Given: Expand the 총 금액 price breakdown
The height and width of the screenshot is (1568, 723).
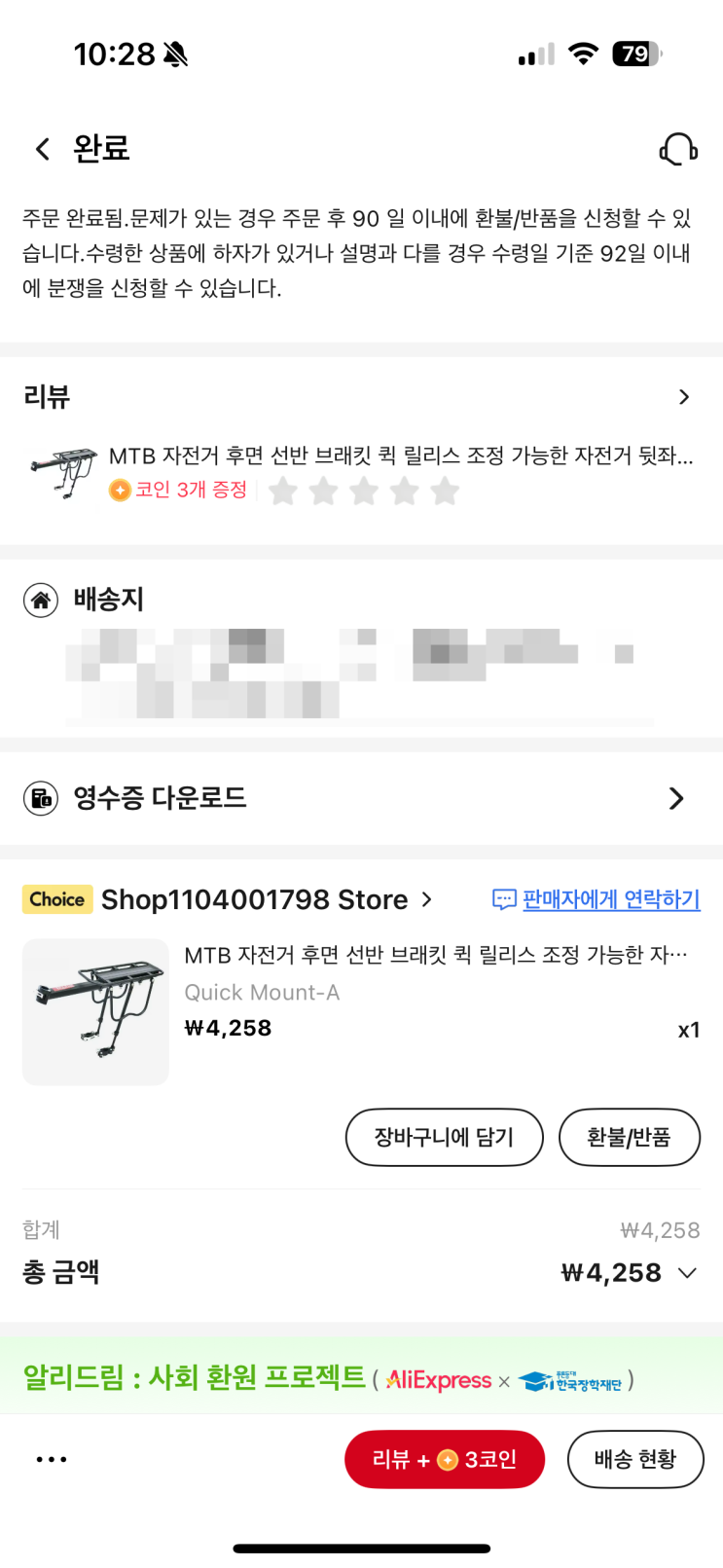Looking at the screenshot, I should click(687, 1273).
